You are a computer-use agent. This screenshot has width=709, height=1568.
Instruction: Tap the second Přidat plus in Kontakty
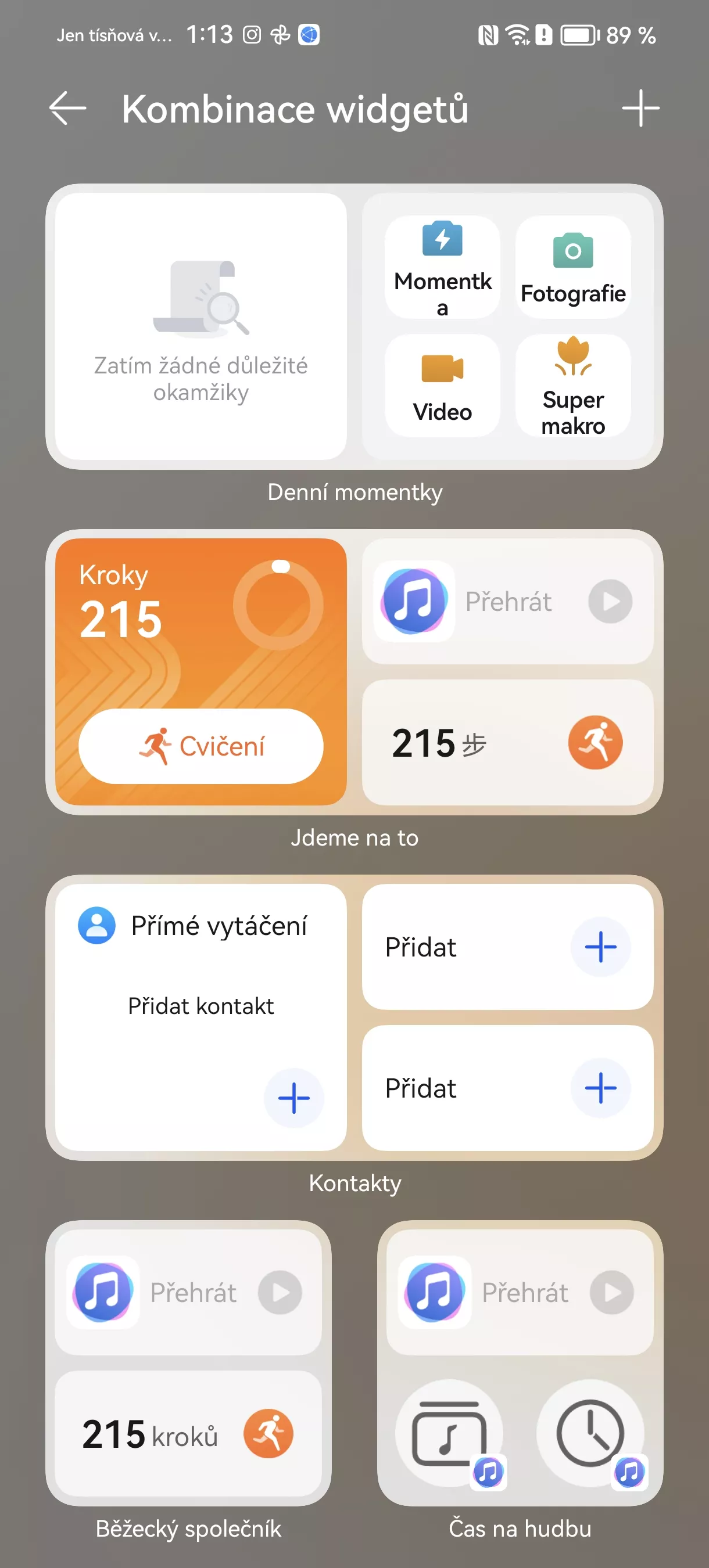600,1088
